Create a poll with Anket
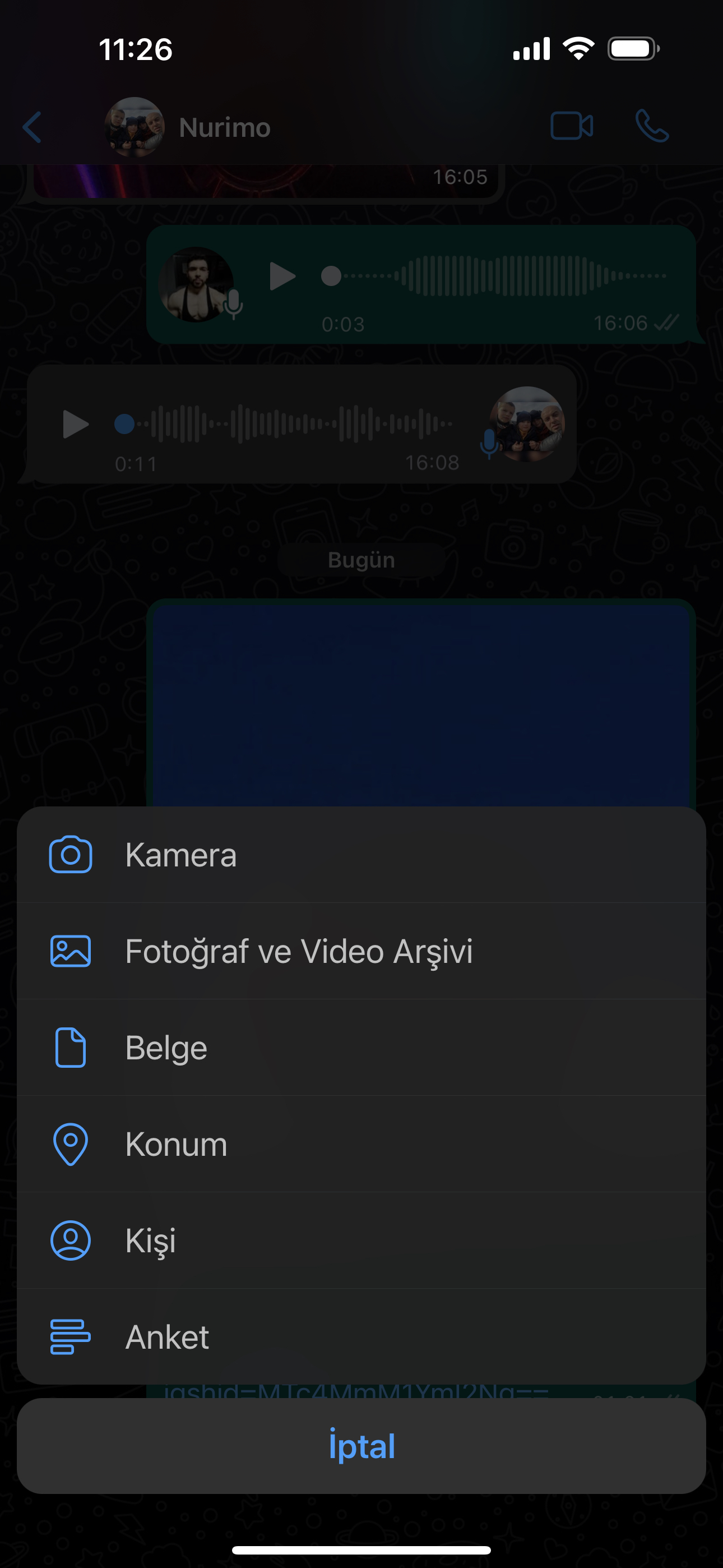Image resolution: width=723 pixels, height=1568 pixels. [x=361, y=1336]
